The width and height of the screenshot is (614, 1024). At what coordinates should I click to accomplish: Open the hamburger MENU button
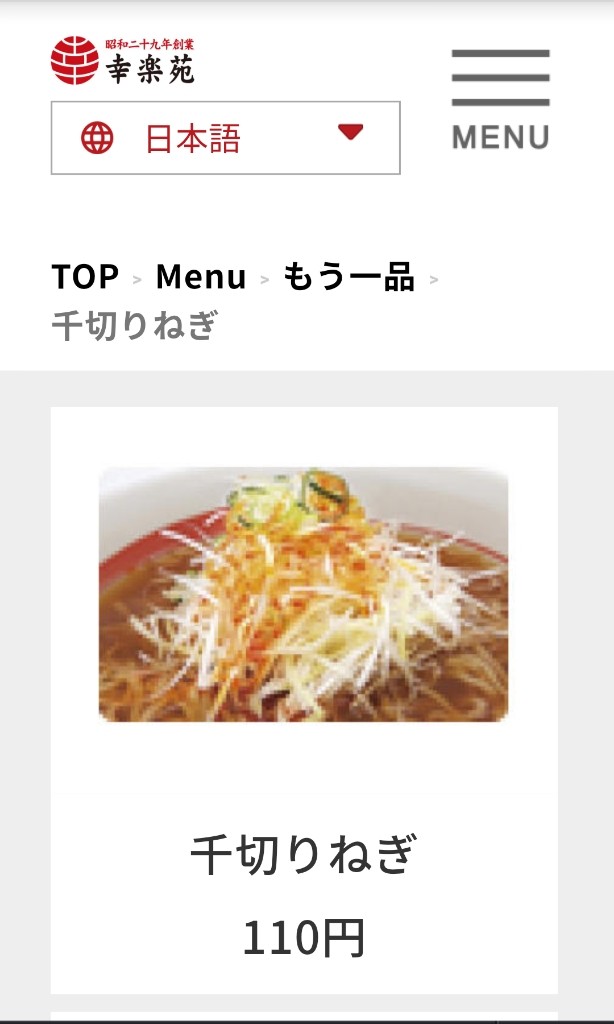[500, 99]
